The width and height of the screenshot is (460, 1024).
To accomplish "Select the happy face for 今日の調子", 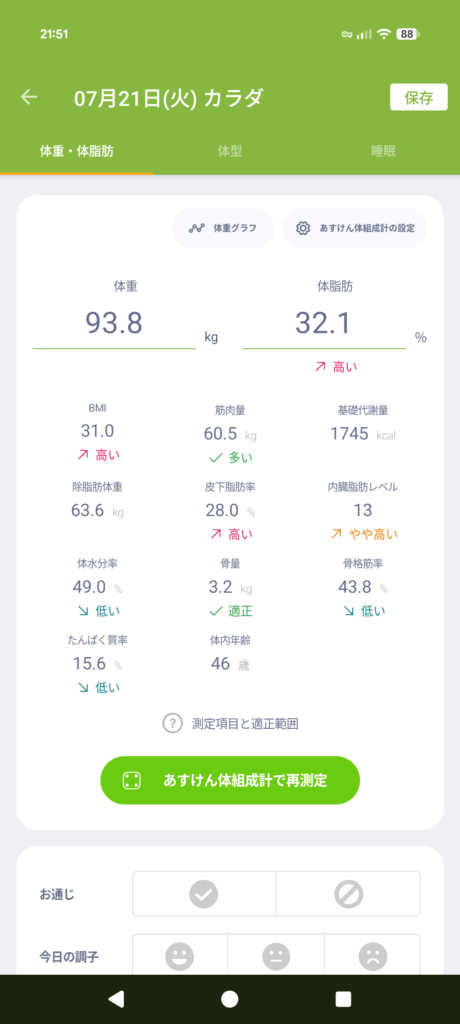I will pos(180,955).
